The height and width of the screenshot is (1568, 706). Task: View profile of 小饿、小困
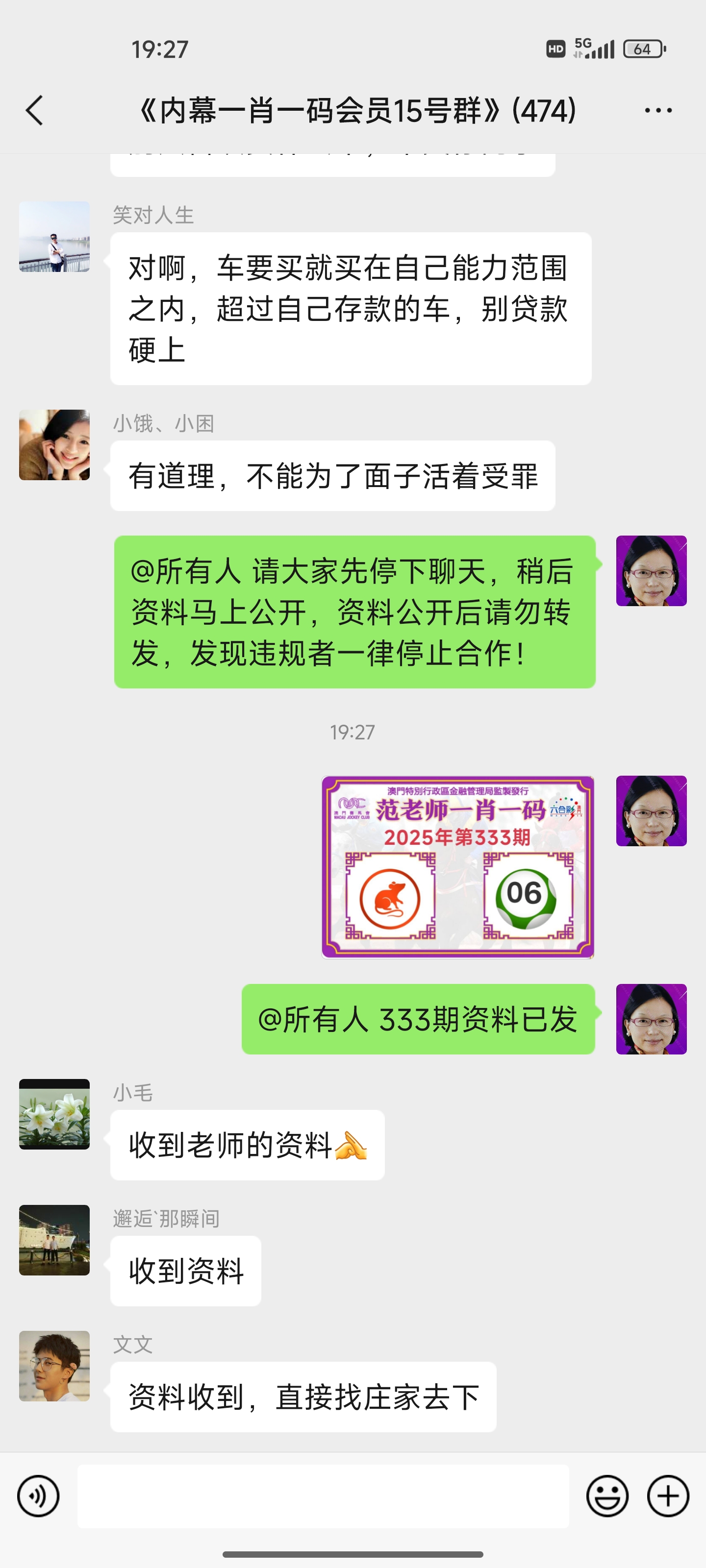(54, 444)
